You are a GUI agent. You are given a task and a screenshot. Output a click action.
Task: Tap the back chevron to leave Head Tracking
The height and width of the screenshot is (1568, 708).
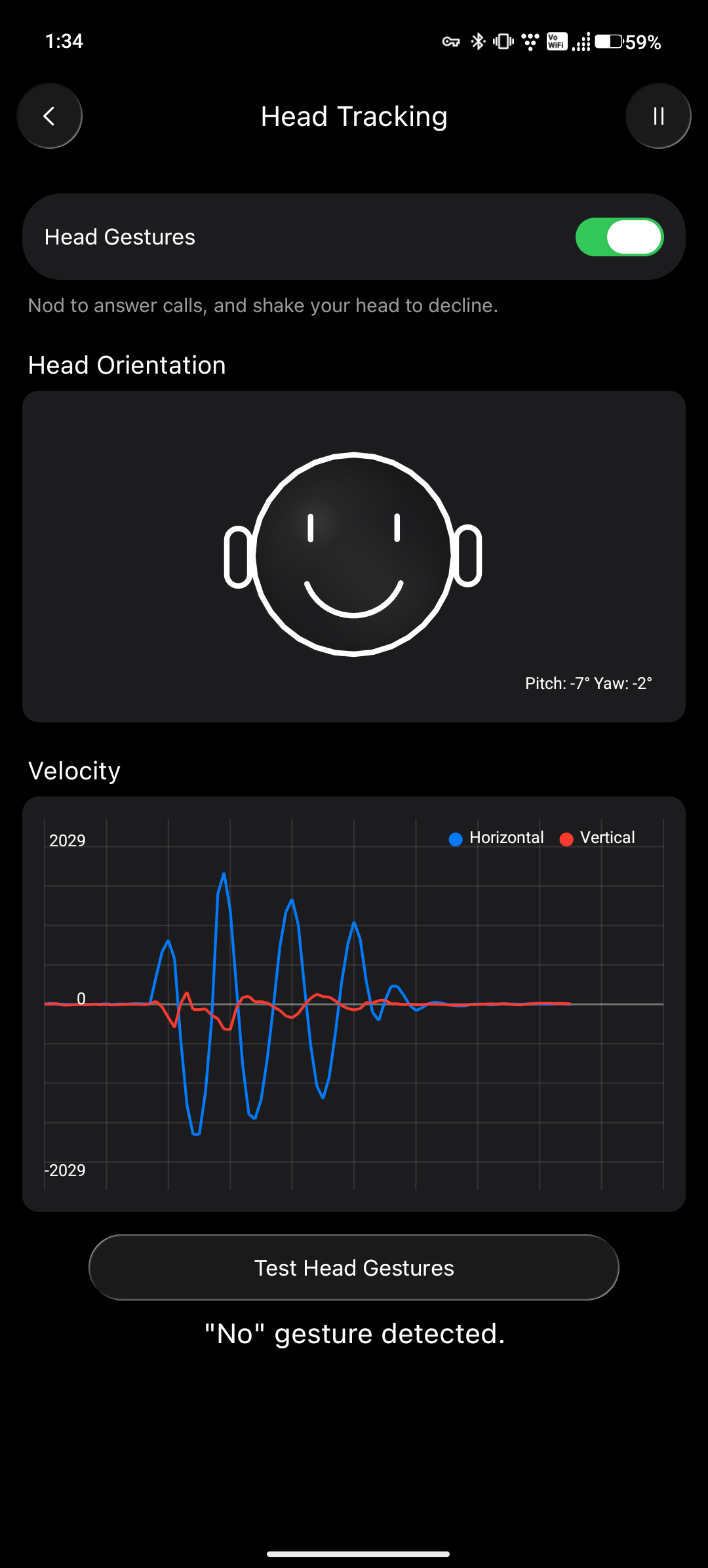click(49, 115)
